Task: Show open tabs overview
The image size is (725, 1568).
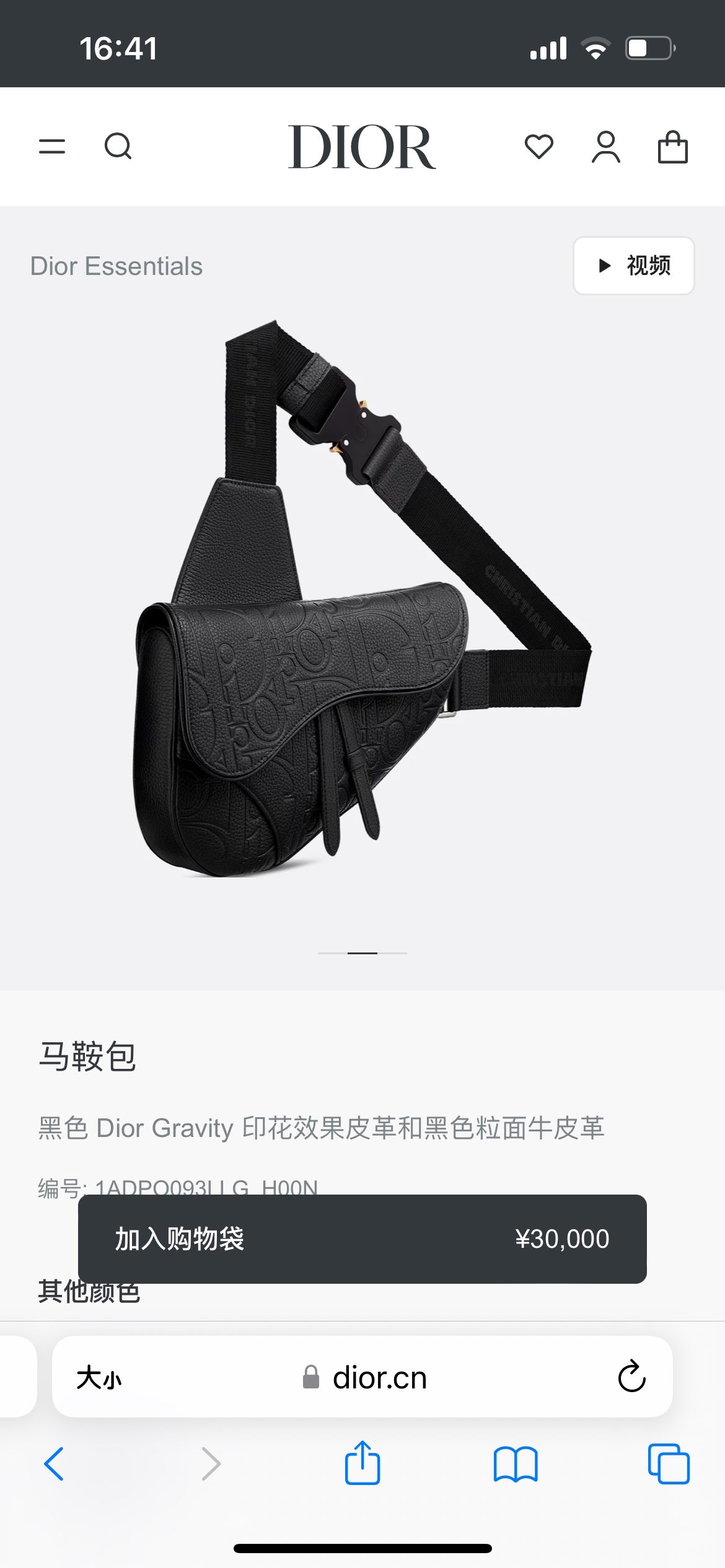Action: click(668, 1464)
